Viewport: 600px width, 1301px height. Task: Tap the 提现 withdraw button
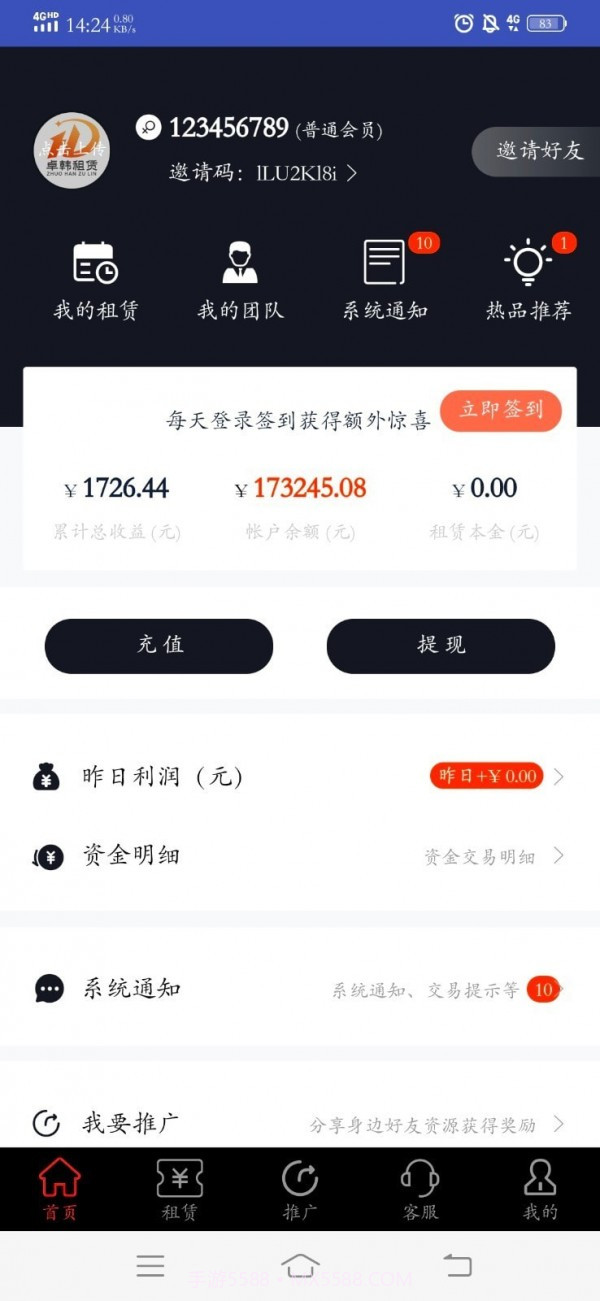441,645
